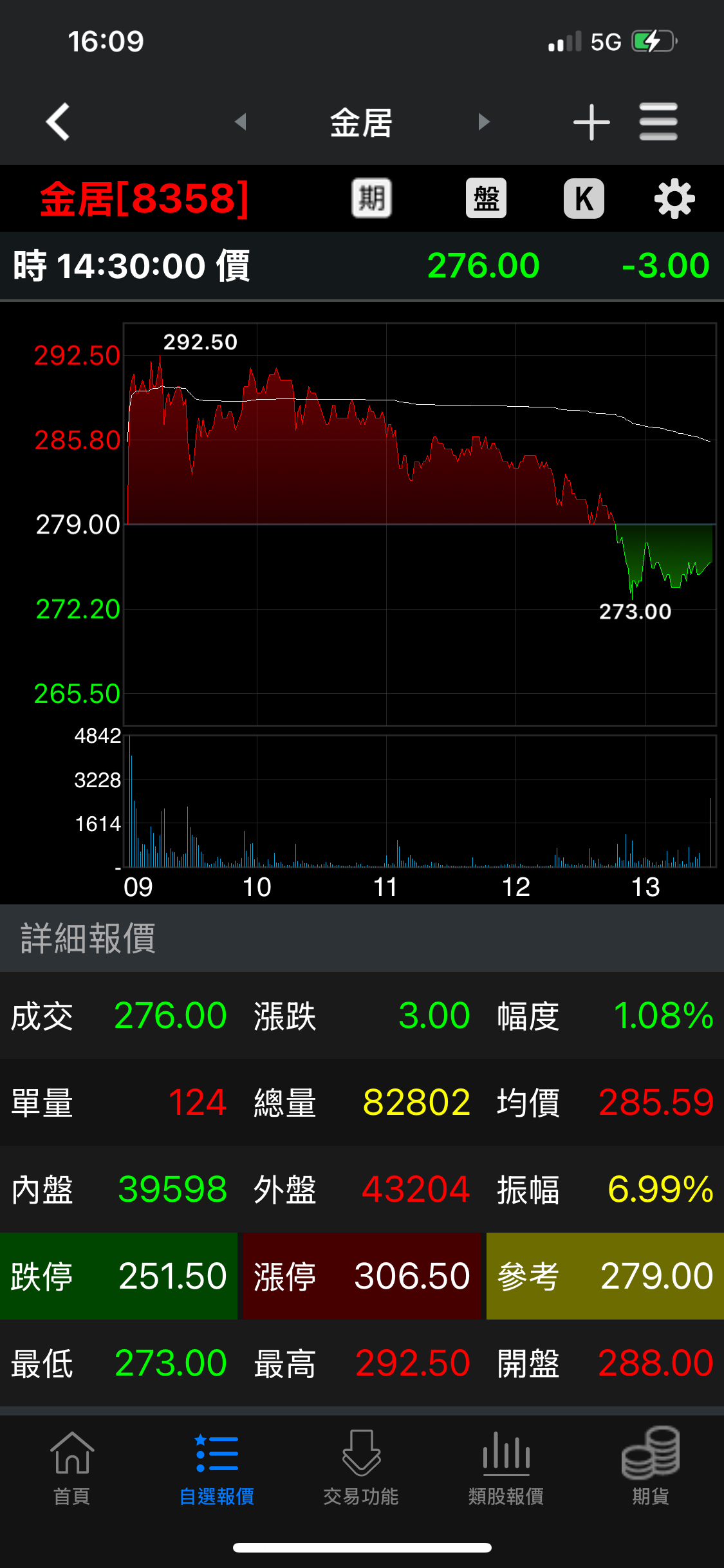Switch to the previous stock with left triangle
The height and width of the screenshot is (1568, 724).
(241, 122)
